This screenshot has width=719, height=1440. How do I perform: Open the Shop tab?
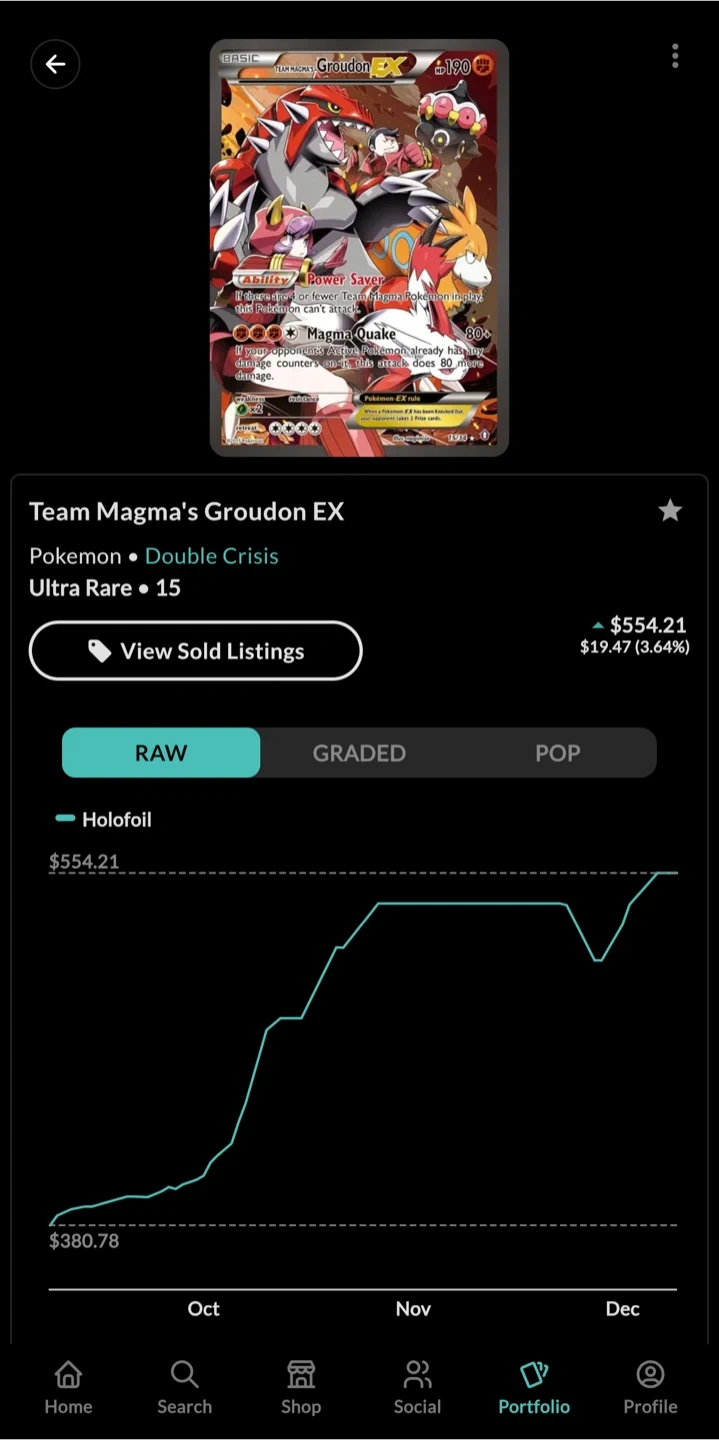pos(301,1388)
